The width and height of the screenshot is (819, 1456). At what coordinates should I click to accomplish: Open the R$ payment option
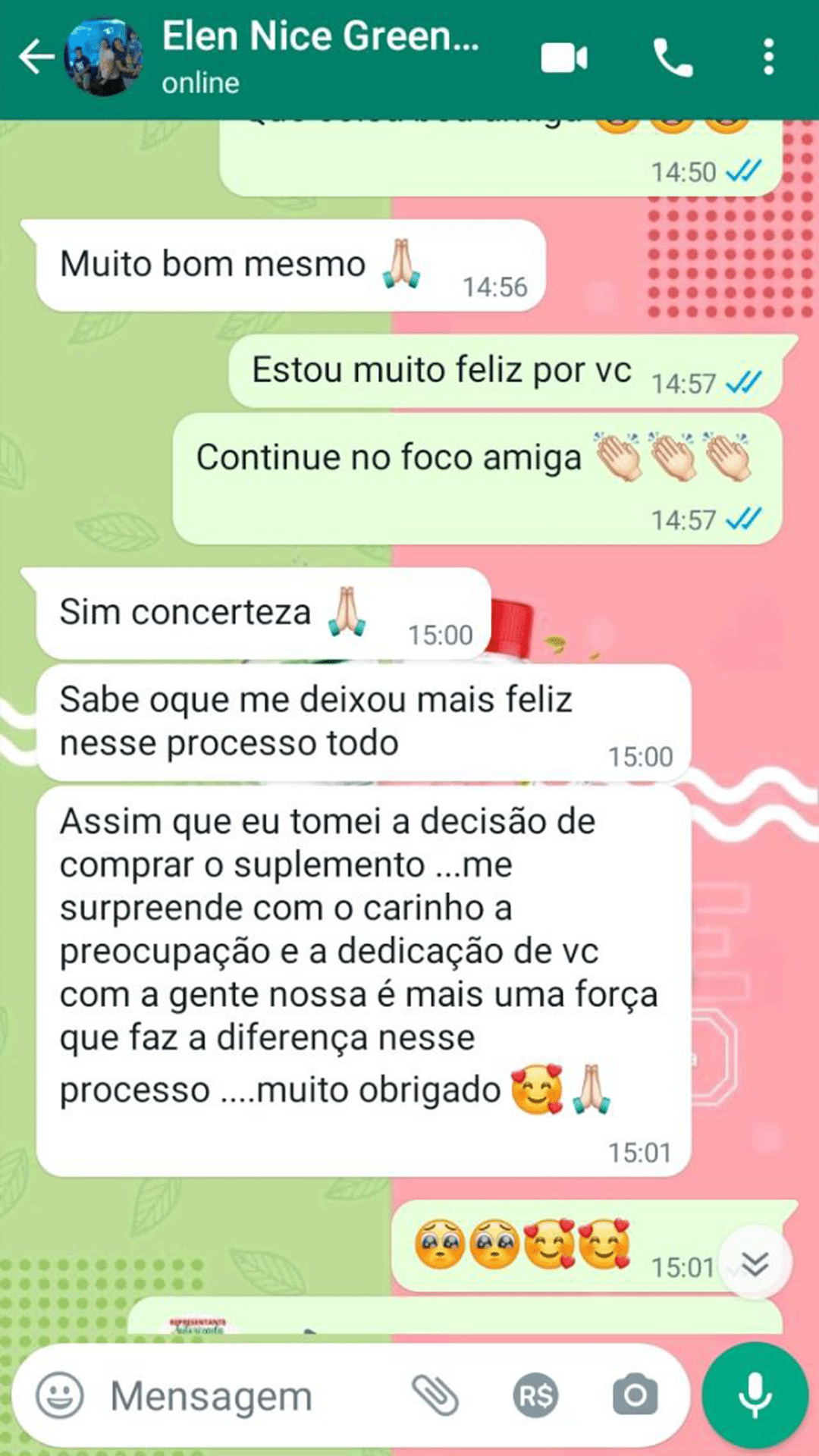(535, 1395)
